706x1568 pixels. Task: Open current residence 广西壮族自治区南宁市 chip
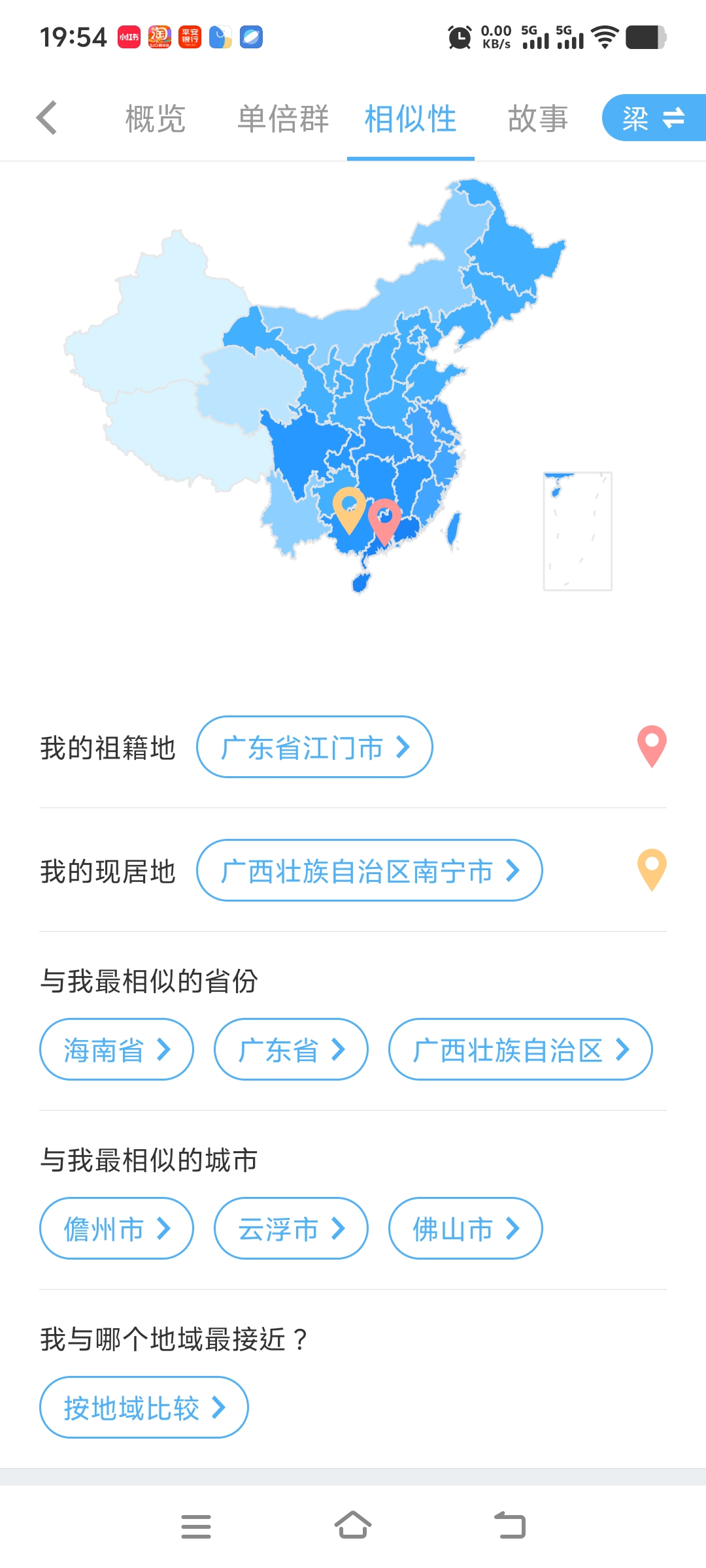pyautogui.click(x=369, y=870)
